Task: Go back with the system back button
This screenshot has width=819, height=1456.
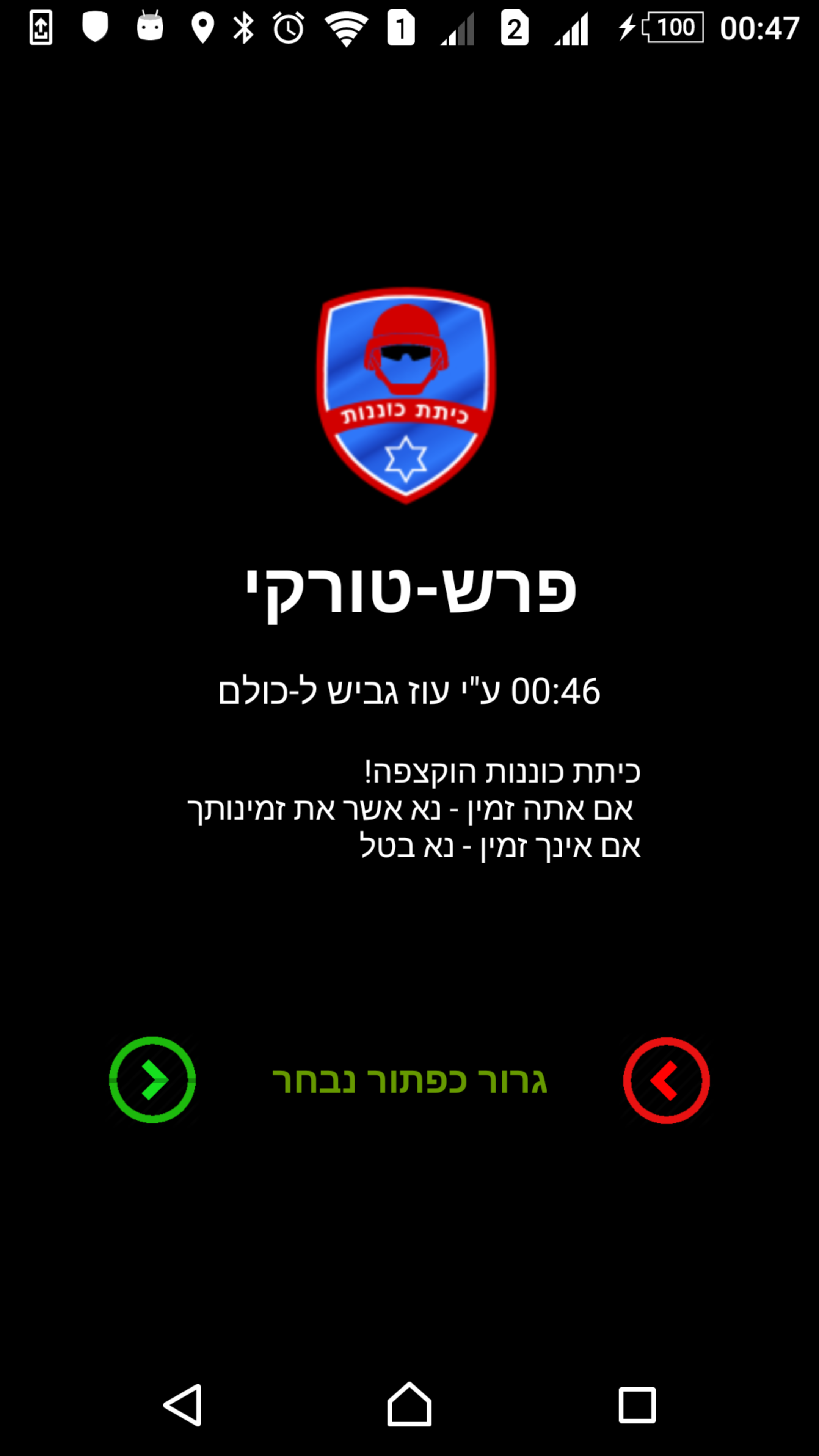Action: 182,1405
